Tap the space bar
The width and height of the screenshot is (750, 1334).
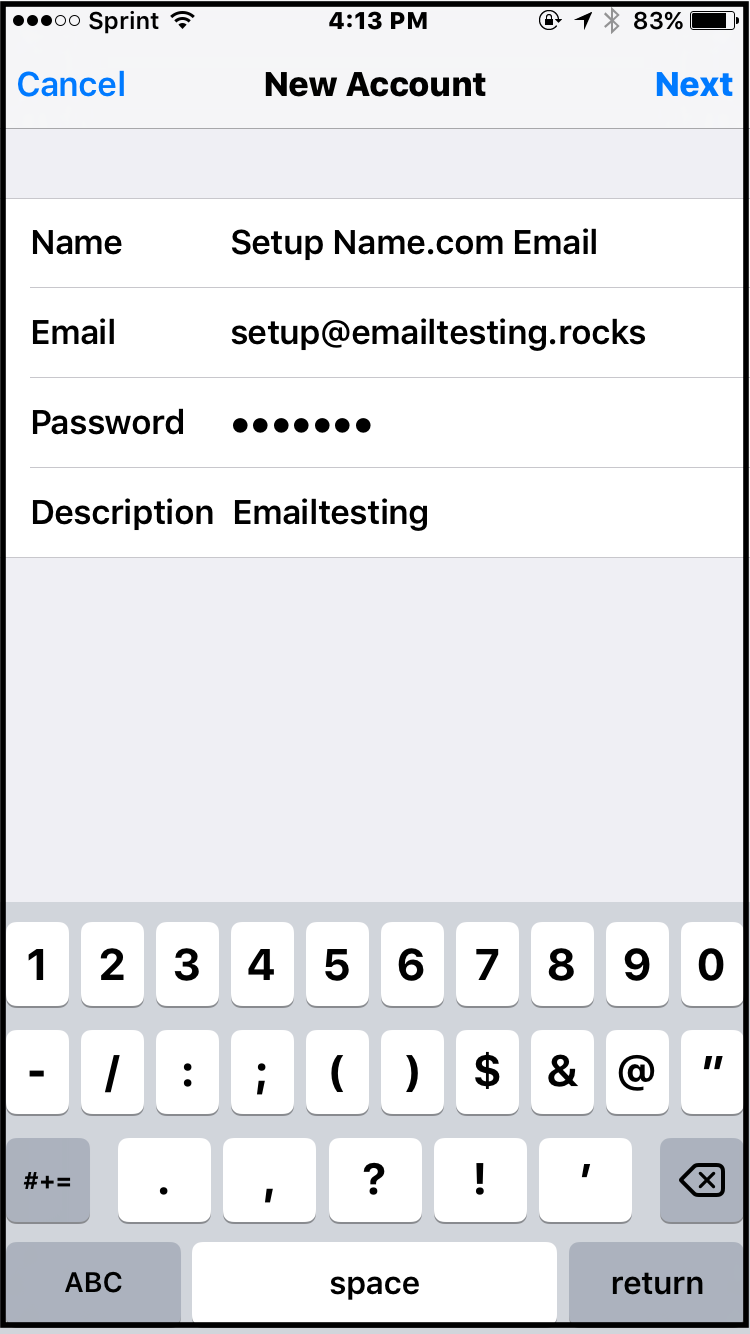[375, 1282]
